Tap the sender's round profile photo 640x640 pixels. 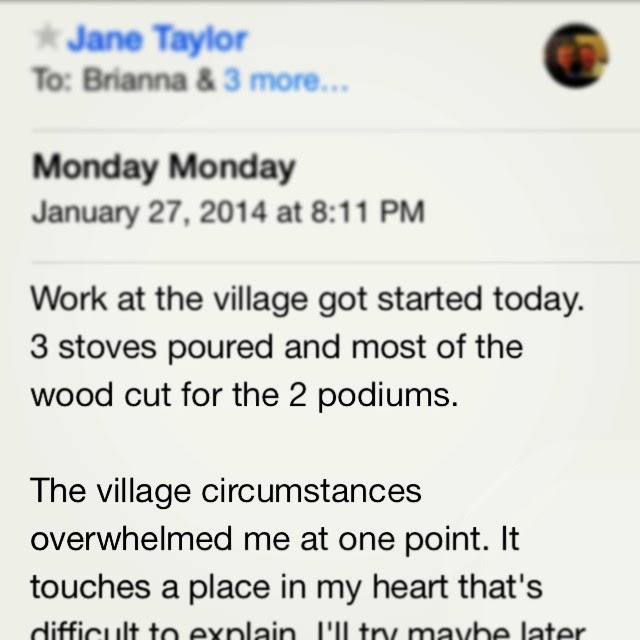(x=576, y=54)
